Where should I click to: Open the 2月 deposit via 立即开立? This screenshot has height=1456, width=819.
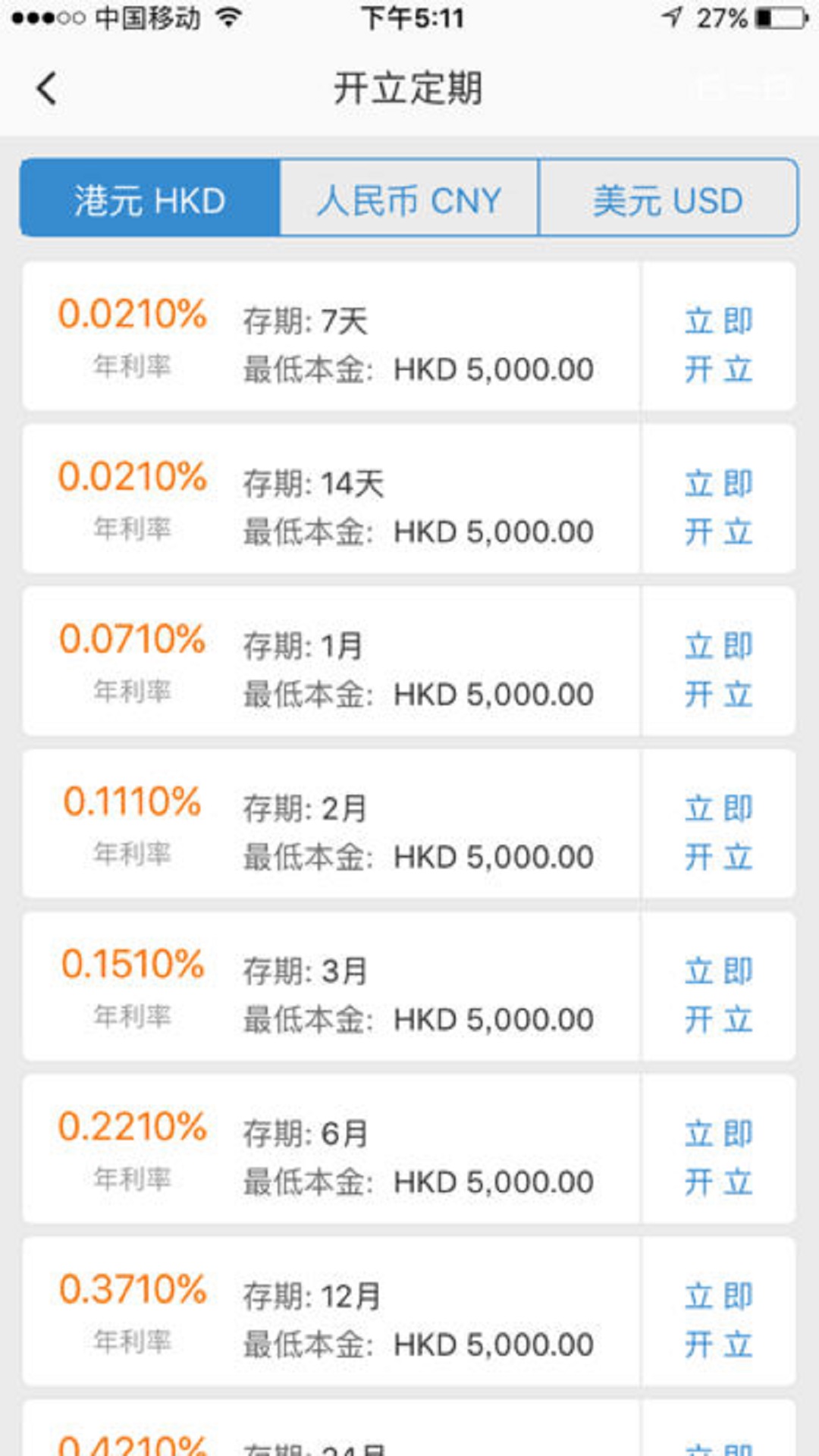[x=718, y=832]
